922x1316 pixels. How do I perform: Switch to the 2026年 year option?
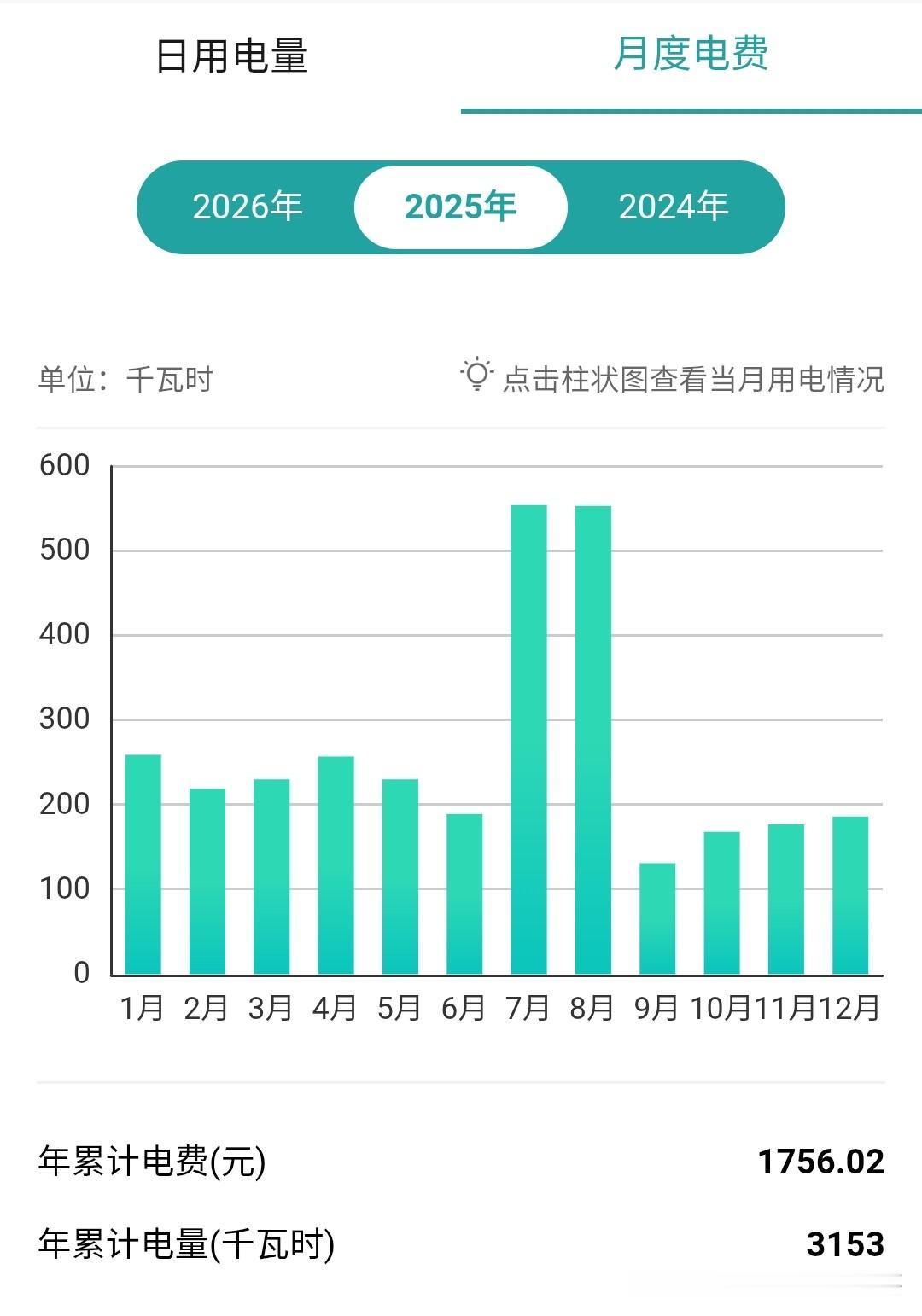[246, 205]
